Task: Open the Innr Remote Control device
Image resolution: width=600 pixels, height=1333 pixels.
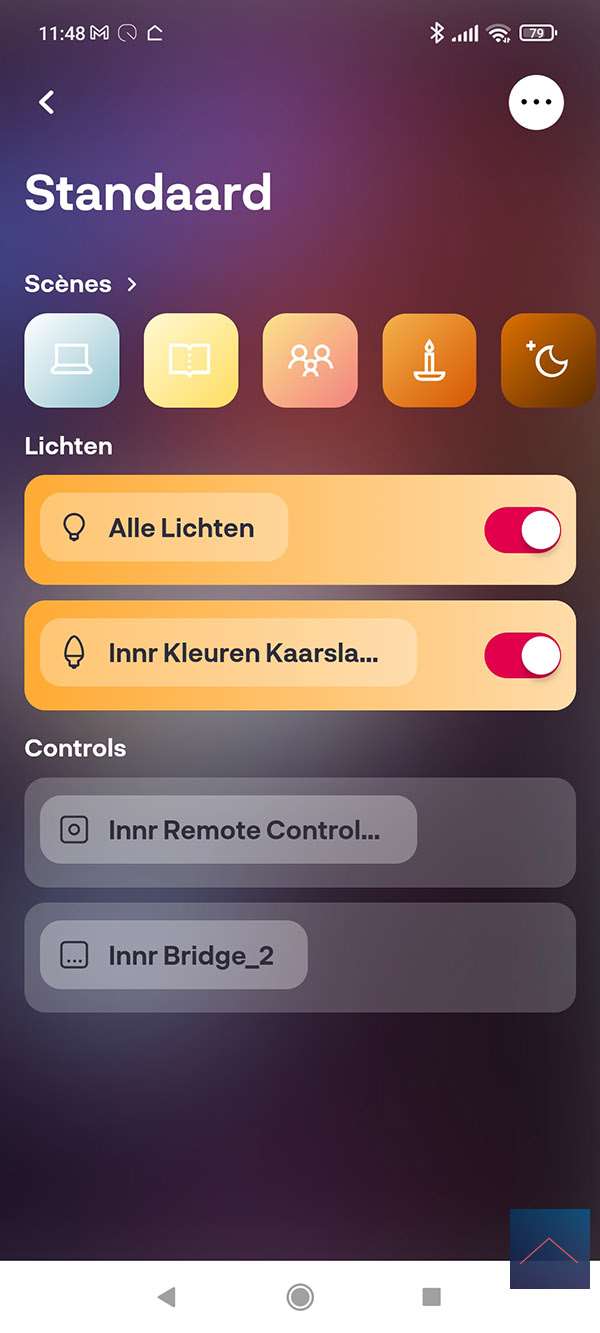Action: [228, 830]
